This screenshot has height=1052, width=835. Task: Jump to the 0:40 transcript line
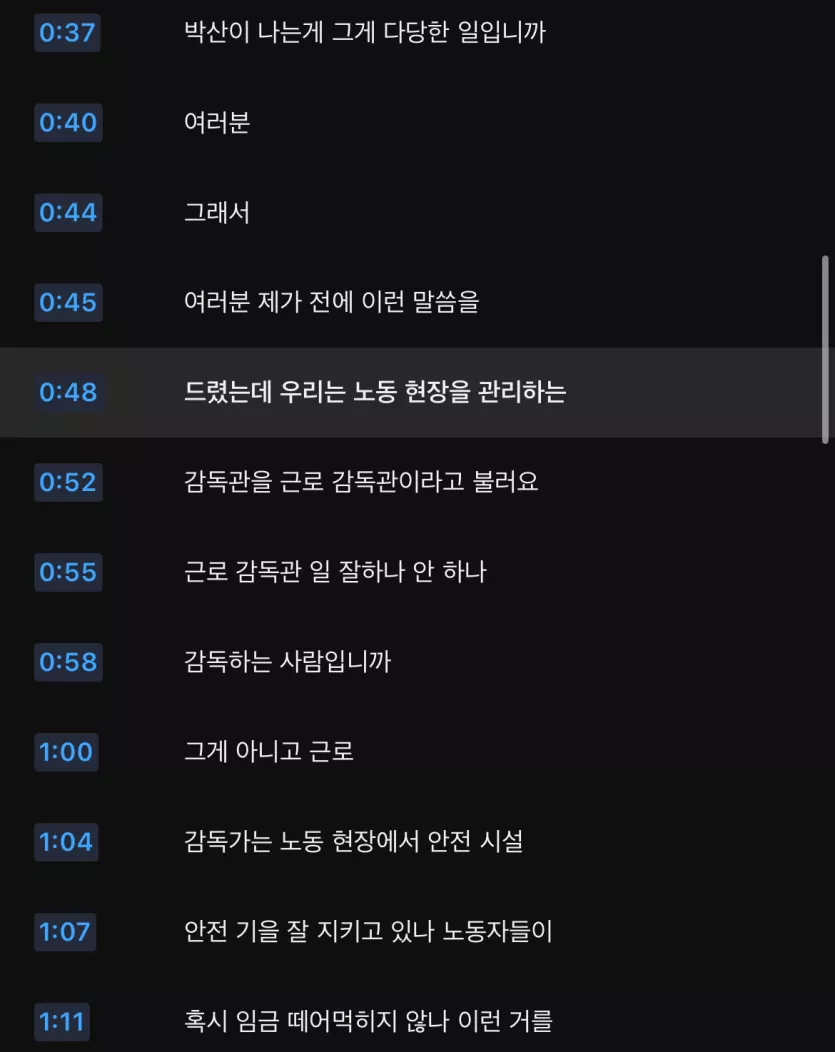tap(217, 122)
